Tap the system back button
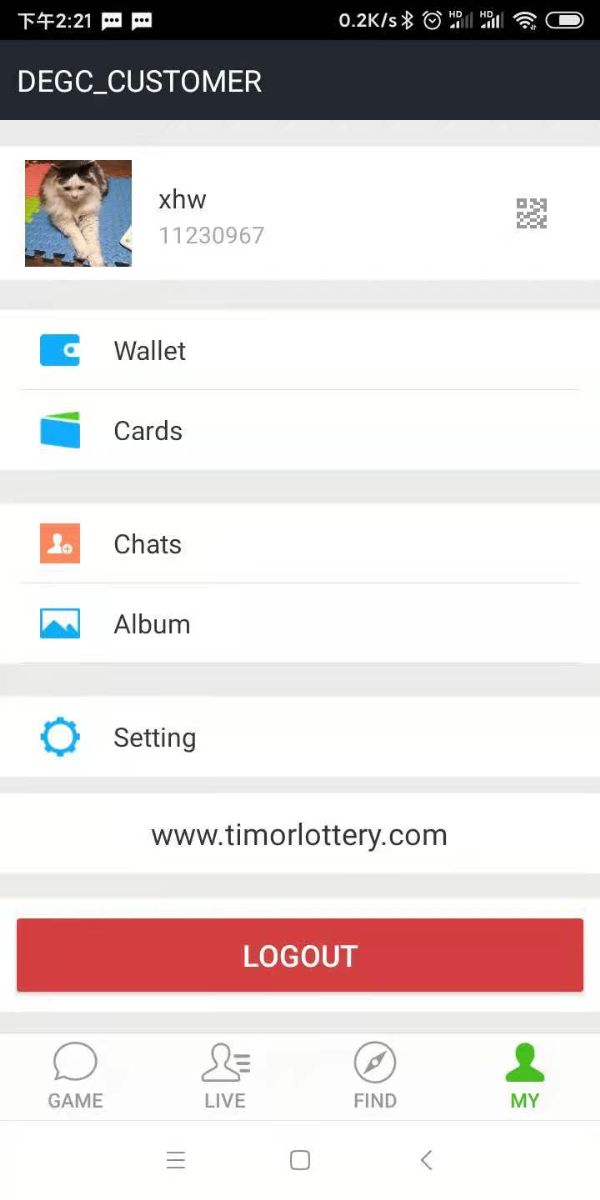The image size is (600, 1200). (x=426, y=1160)
